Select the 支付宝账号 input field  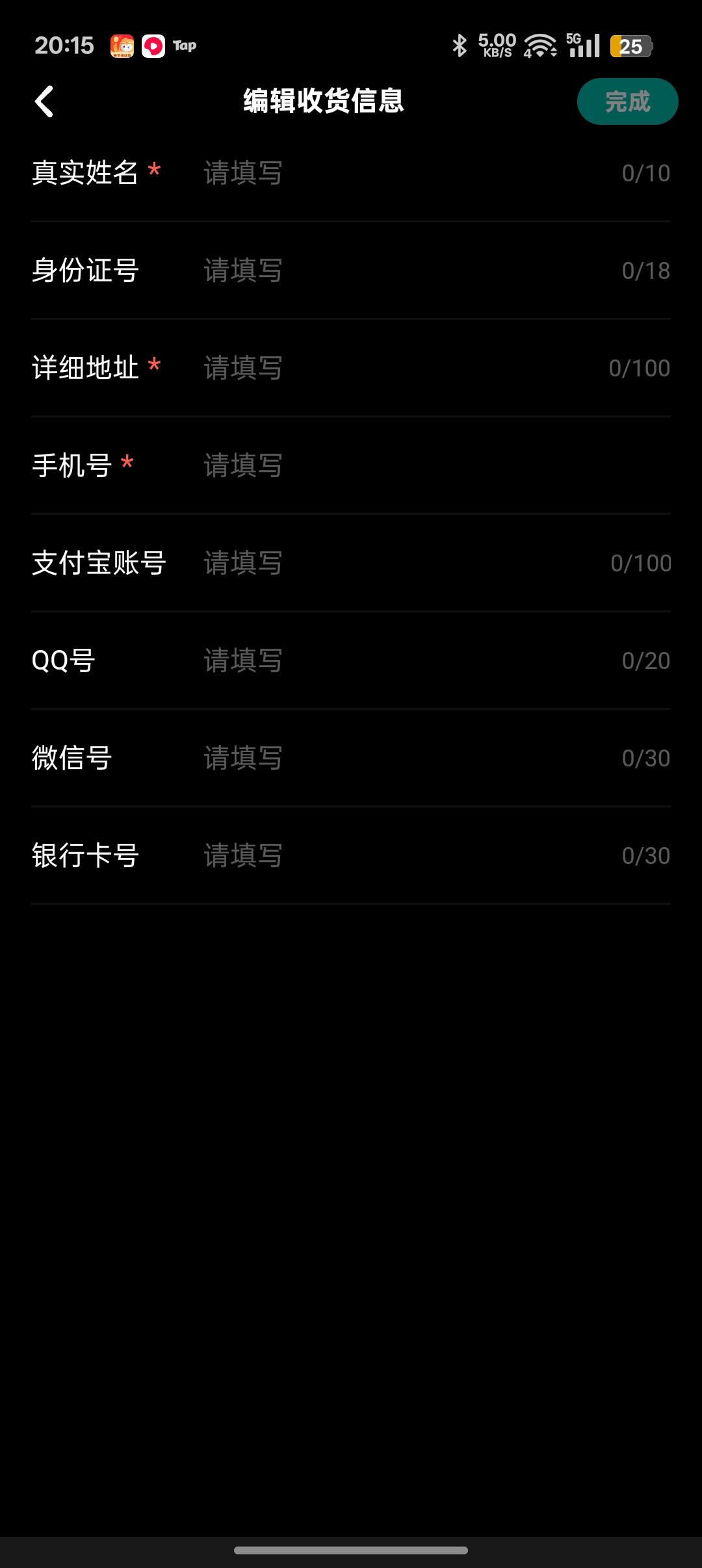[x=390, y=563]
